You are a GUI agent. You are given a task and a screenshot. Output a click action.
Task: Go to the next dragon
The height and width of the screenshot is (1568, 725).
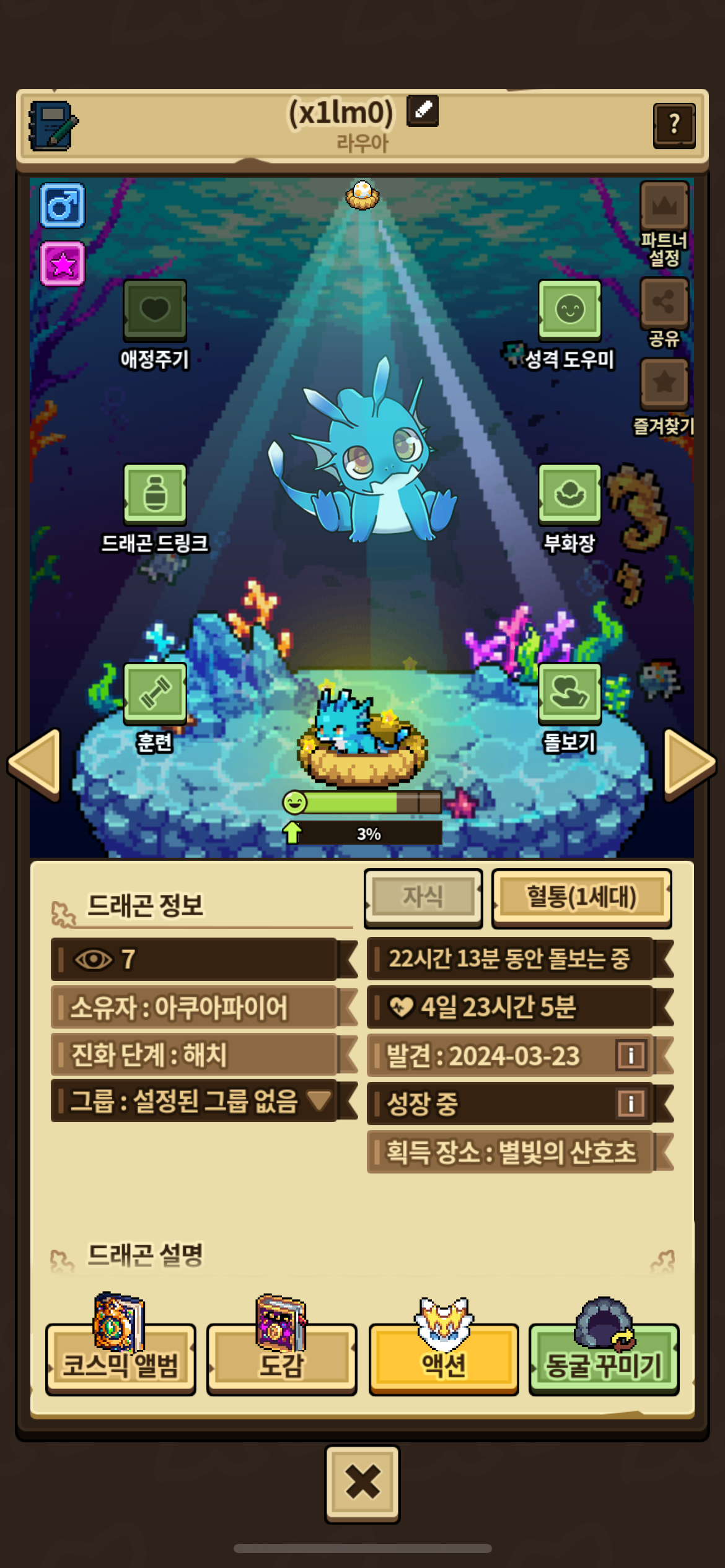689,763
